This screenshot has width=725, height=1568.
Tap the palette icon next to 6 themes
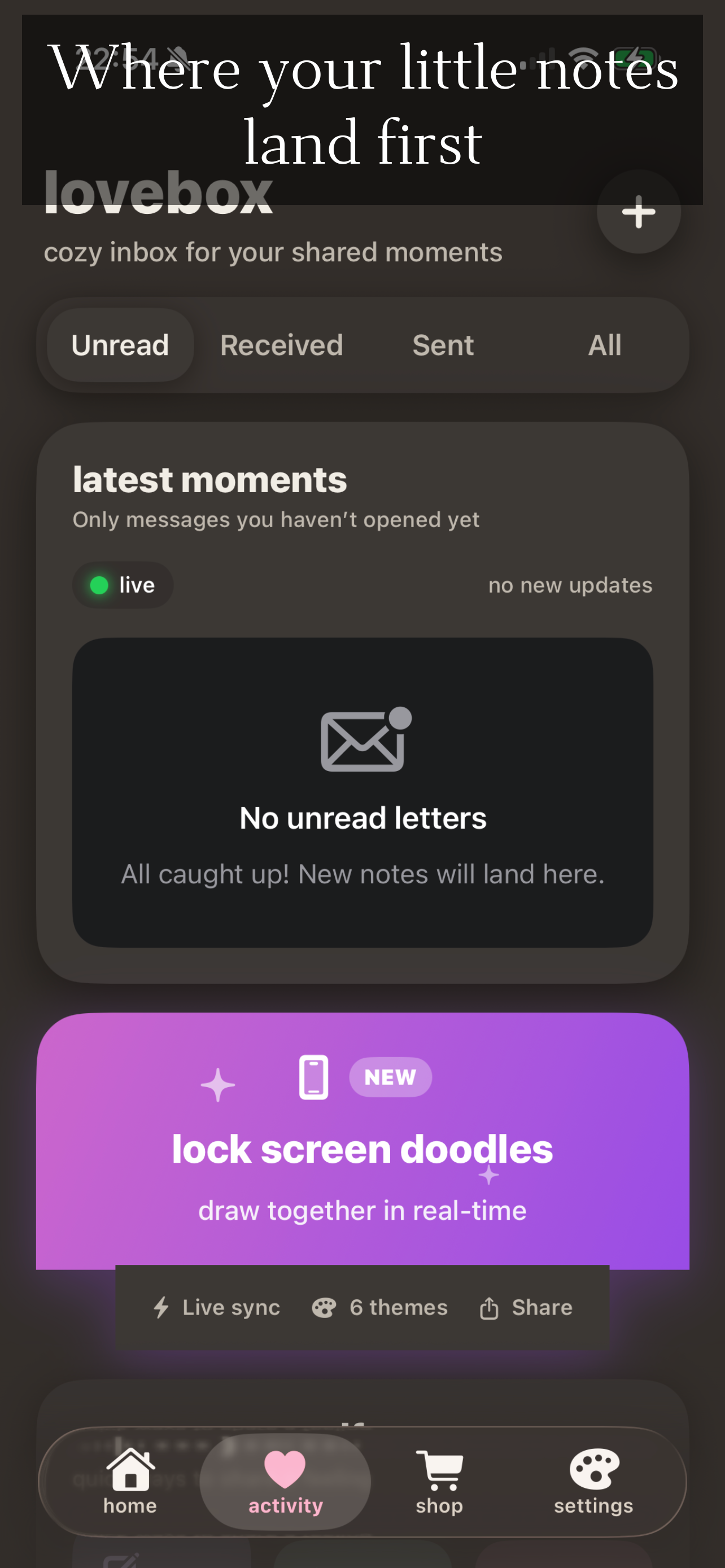pyautogui.click(x=325, y=1306)
